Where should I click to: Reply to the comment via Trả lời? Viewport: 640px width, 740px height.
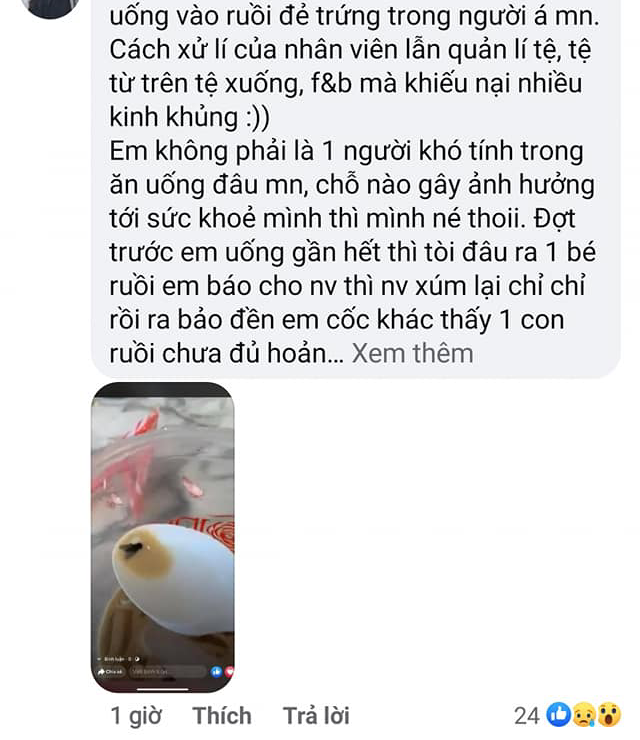[x=315, y=715]
